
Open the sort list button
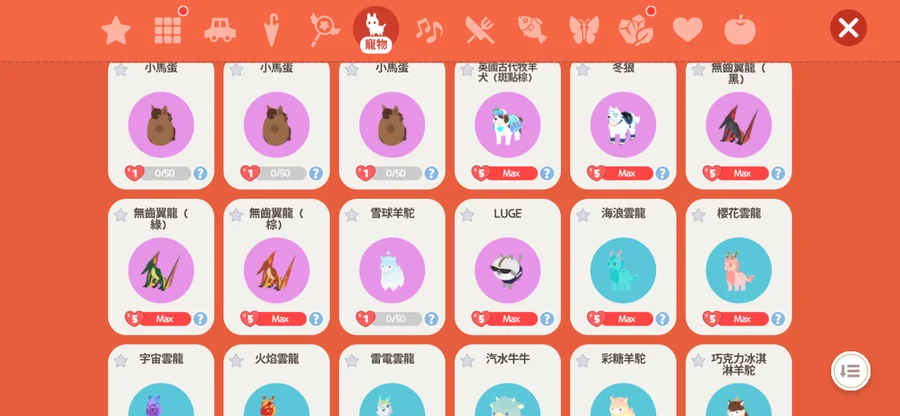click(851, 371)
